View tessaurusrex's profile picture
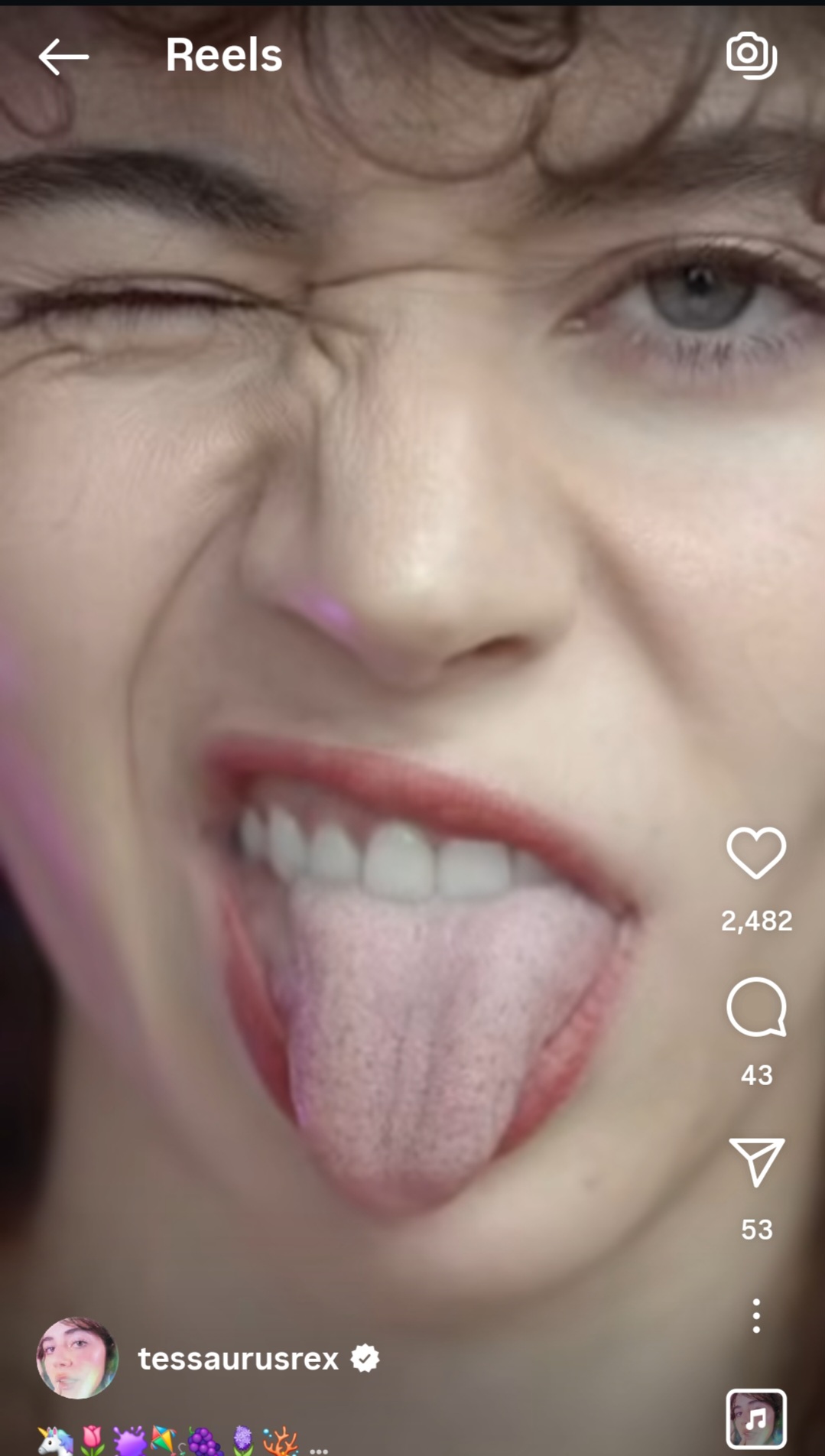This screenshot has width=825, height=1456. (x=77, y=1358)
